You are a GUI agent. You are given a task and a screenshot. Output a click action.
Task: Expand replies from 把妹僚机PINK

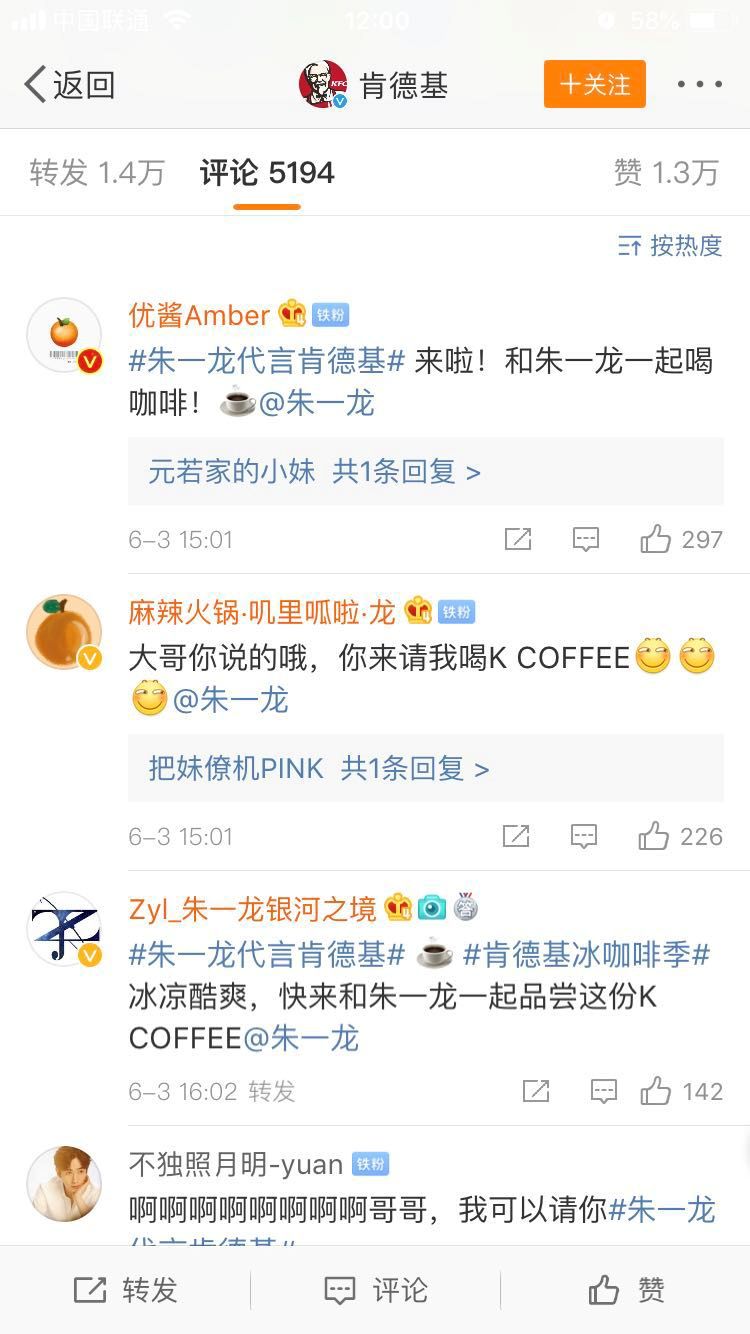[318, 768]
